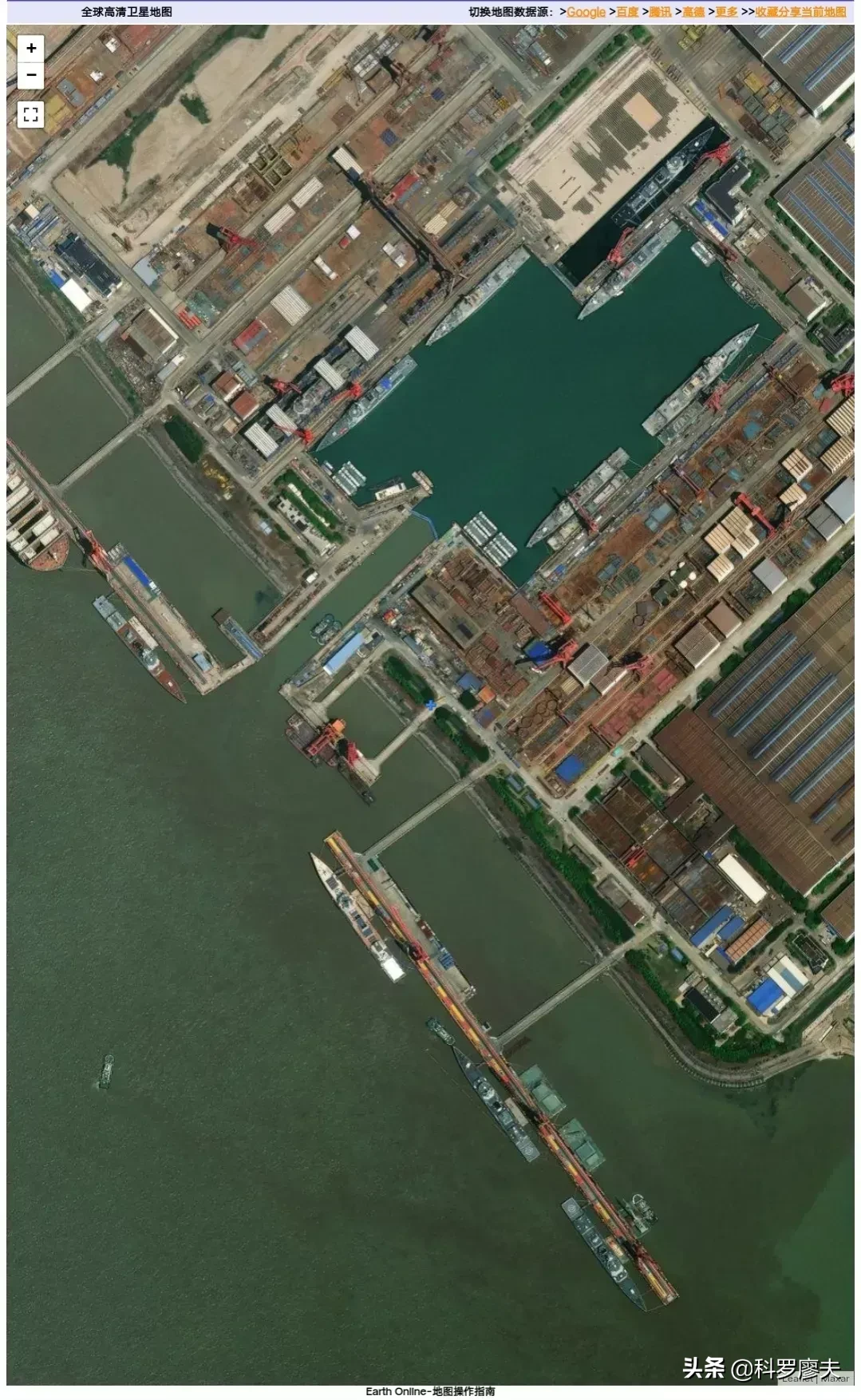This screenshot has width=861, height=1400.
Task: Zoom out of the satellite map
Action: (x=31, y=76)
